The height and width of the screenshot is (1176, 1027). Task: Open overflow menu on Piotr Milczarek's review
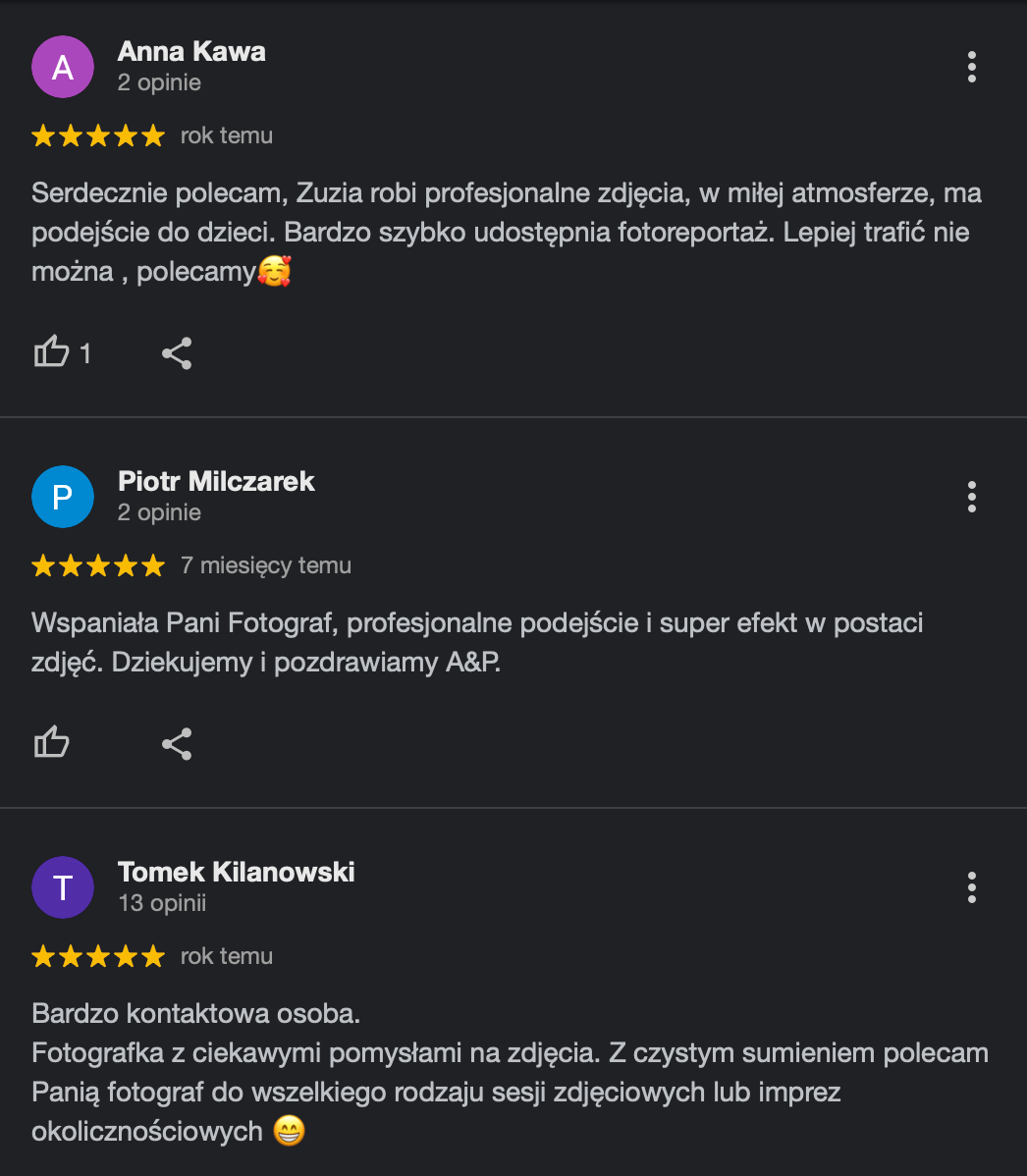(971, 497)
